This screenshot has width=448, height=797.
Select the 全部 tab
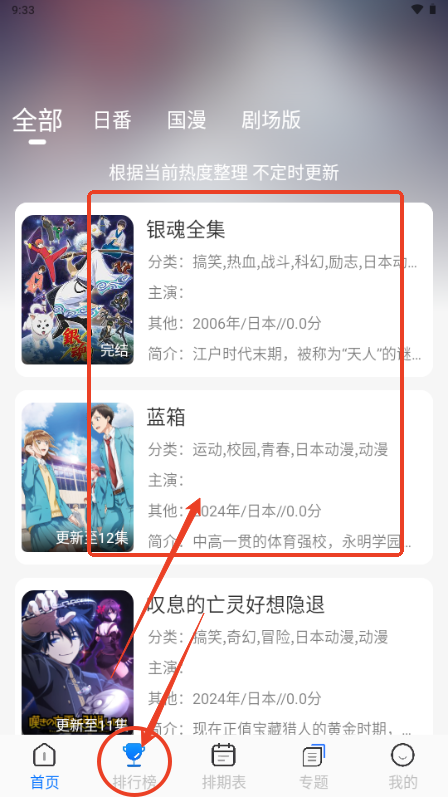tap(37, 121)
